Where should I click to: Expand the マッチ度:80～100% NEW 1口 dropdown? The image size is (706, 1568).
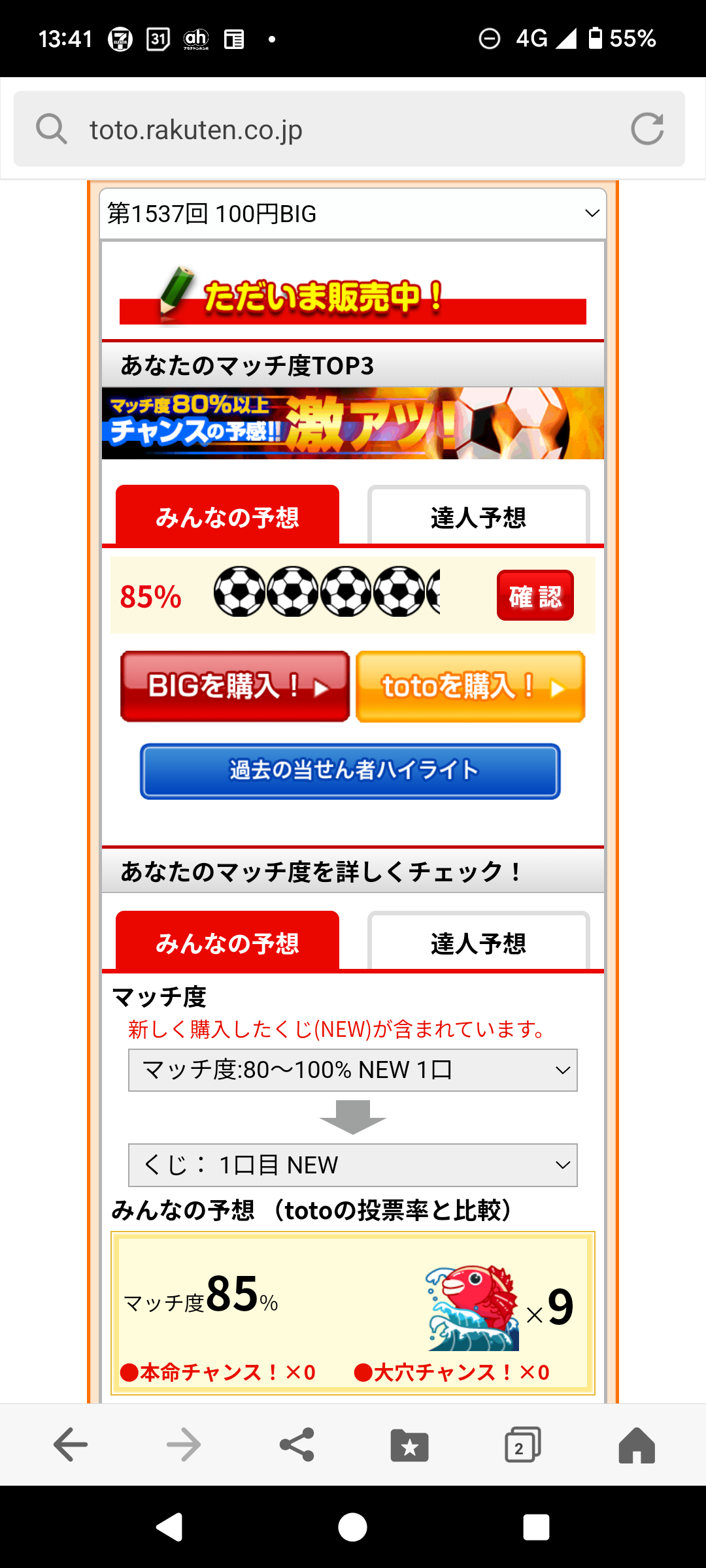(353, 1070)
